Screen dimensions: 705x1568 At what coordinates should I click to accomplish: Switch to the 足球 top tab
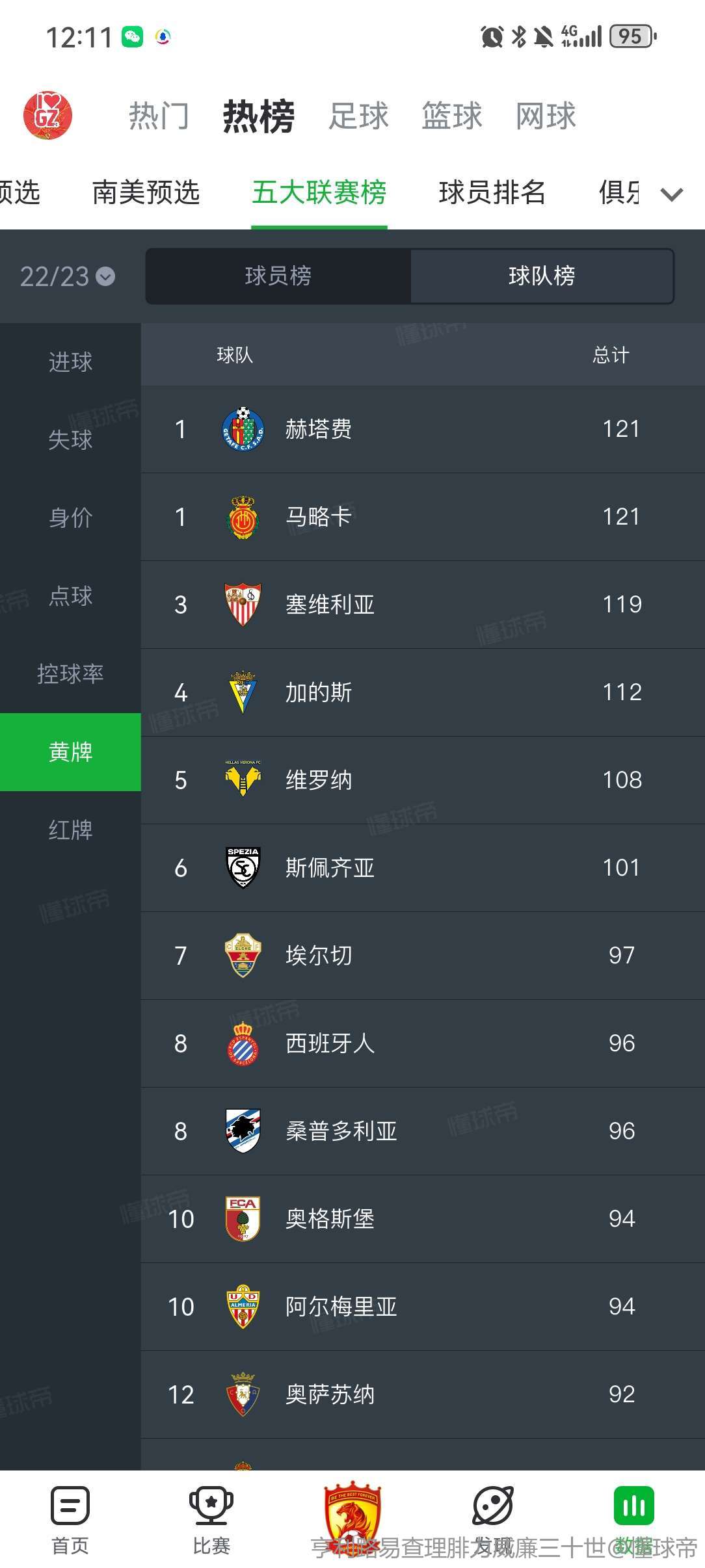click(358, 116)
